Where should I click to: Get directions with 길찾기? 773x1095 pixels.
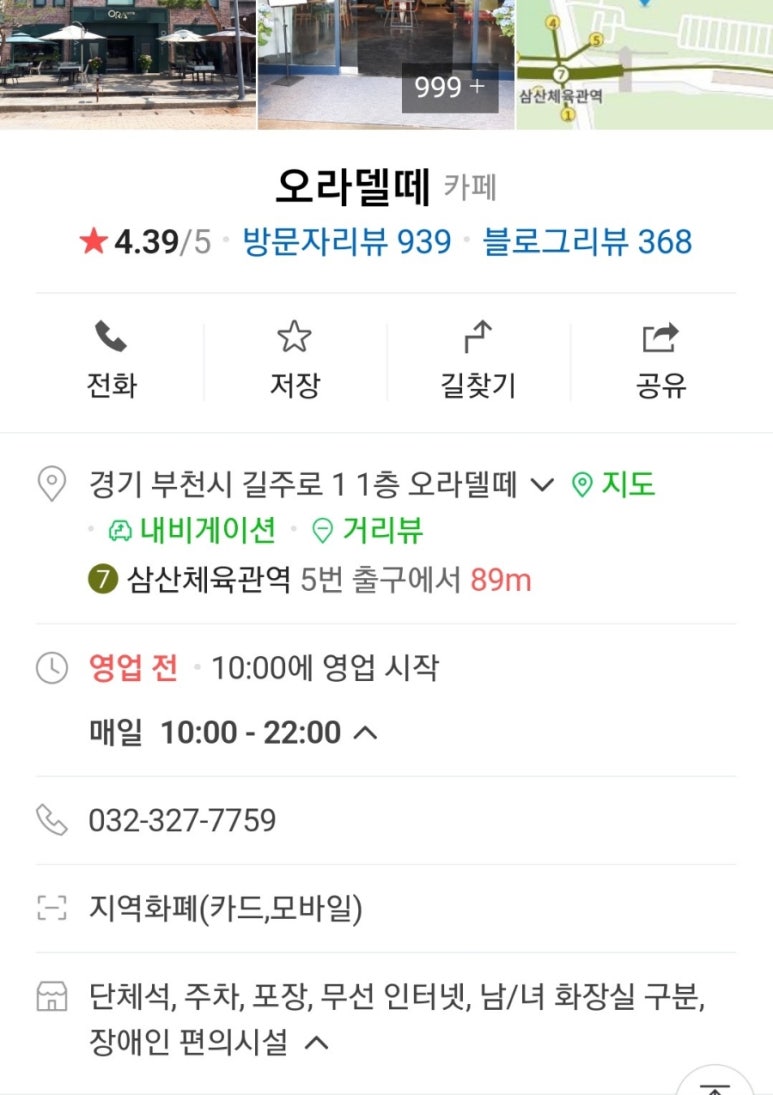tap(478, 360)
